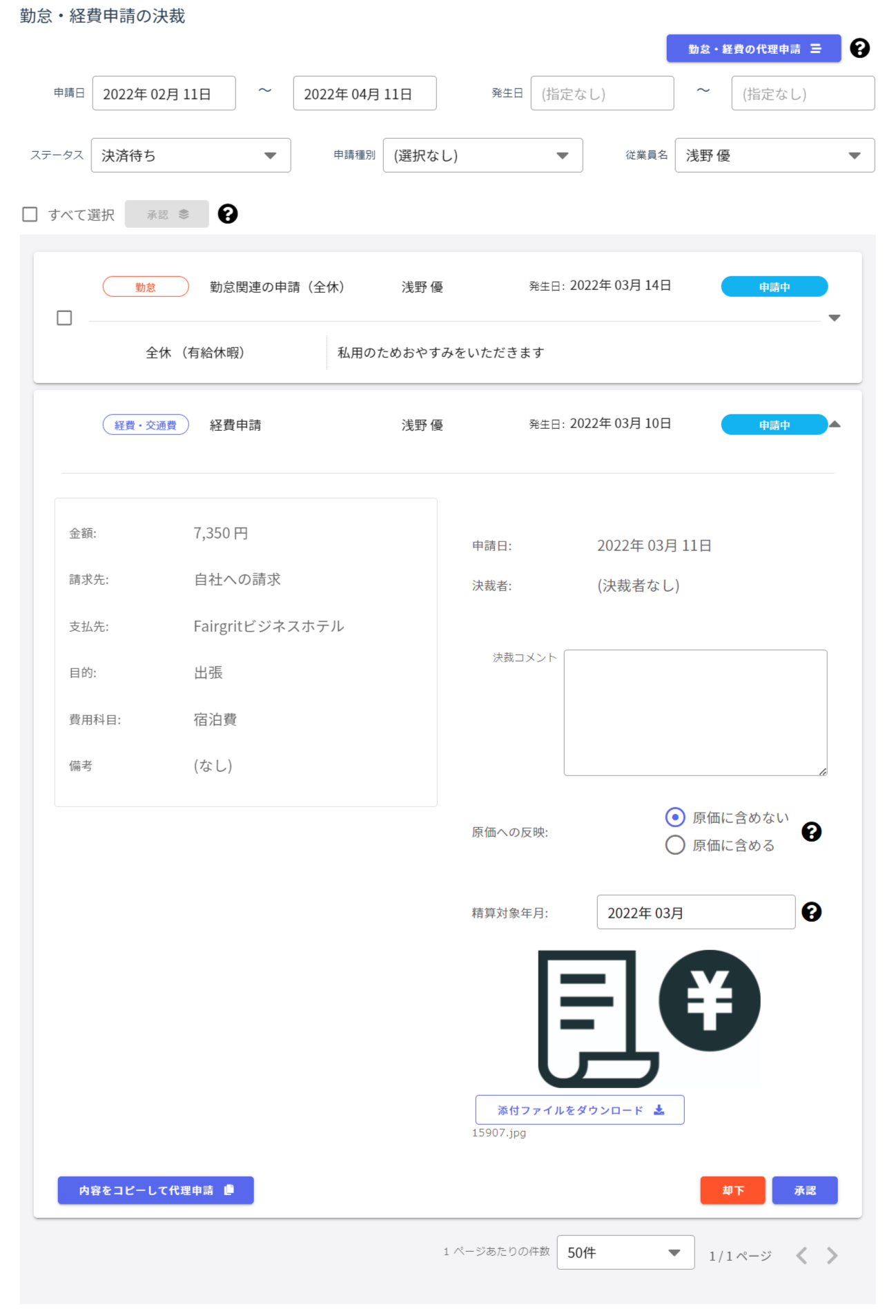The image size is (896, 1316).
Task: Open the 発生日 start date field
Action: 602,94
